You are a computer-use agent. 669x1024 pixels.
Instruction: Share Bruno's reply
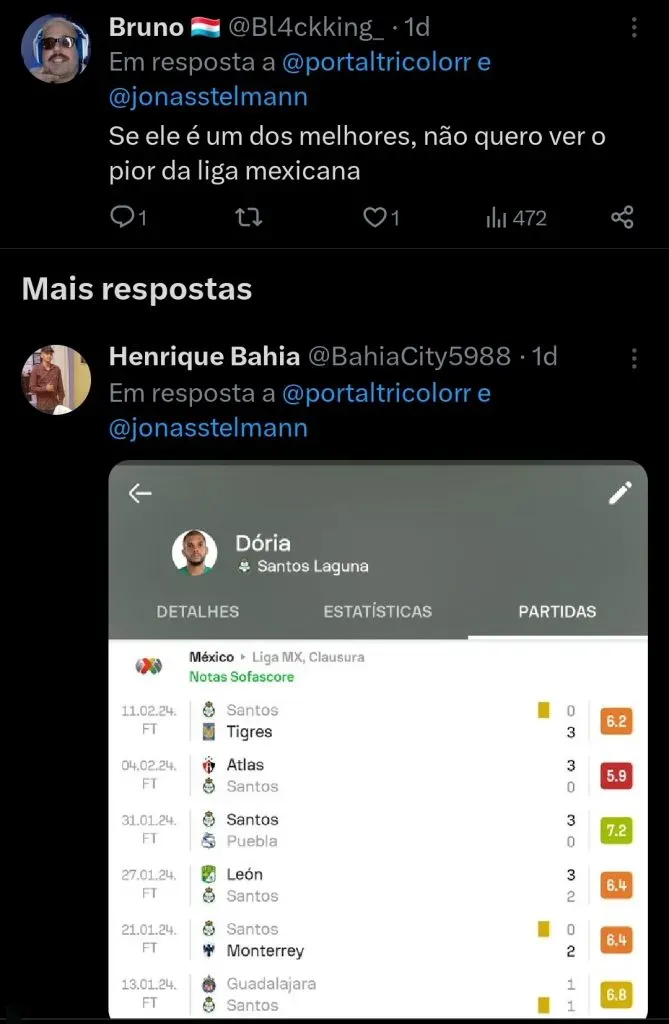[x=622, y=217]
